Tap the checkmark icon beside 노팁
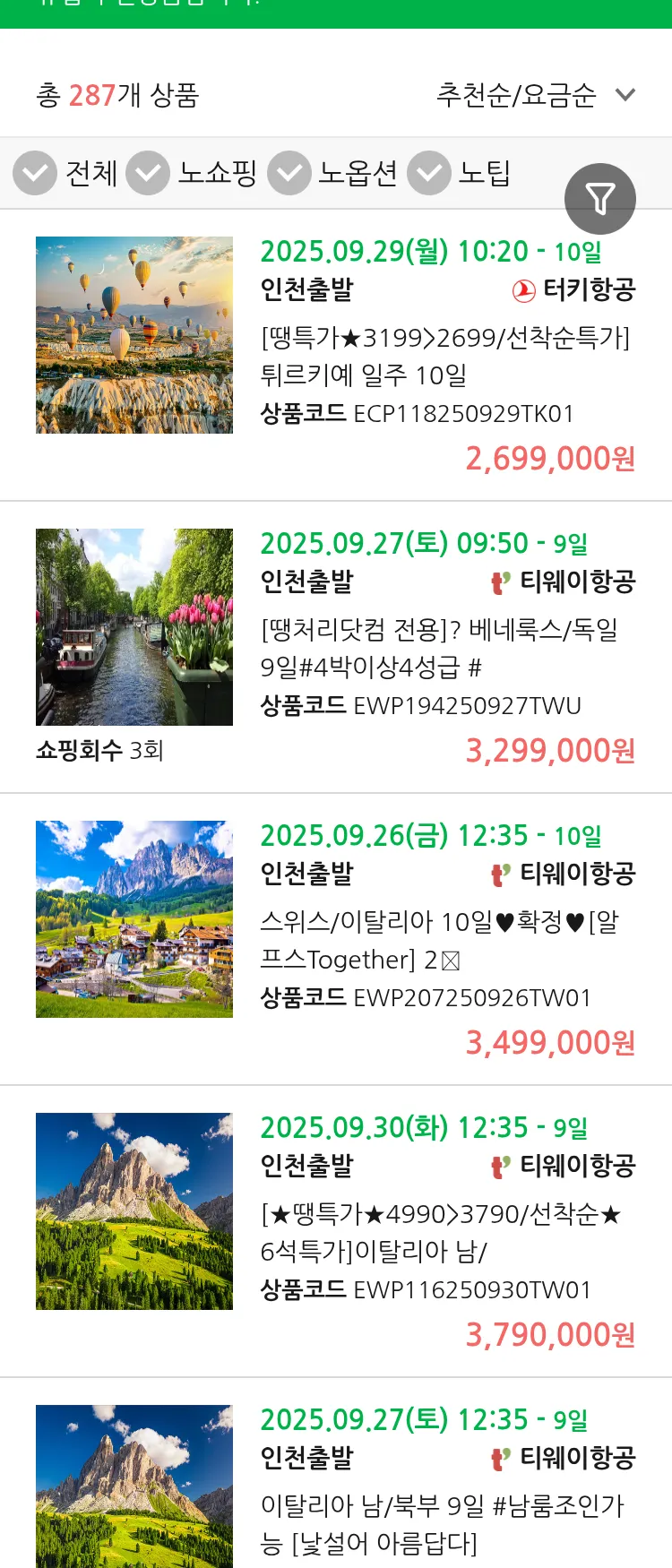Screen dimensions: 672x1568 click(429, 173)
